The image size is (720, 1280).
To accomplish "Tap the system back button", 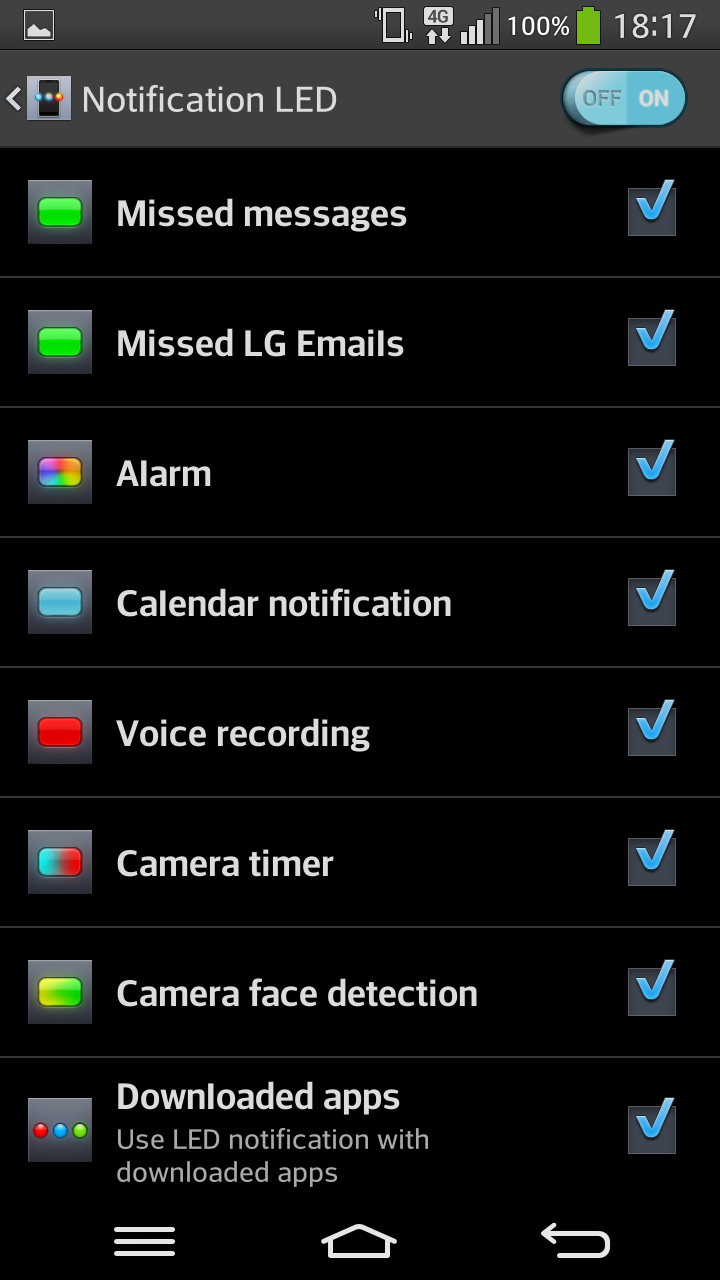I will (x=575, y=1241).
